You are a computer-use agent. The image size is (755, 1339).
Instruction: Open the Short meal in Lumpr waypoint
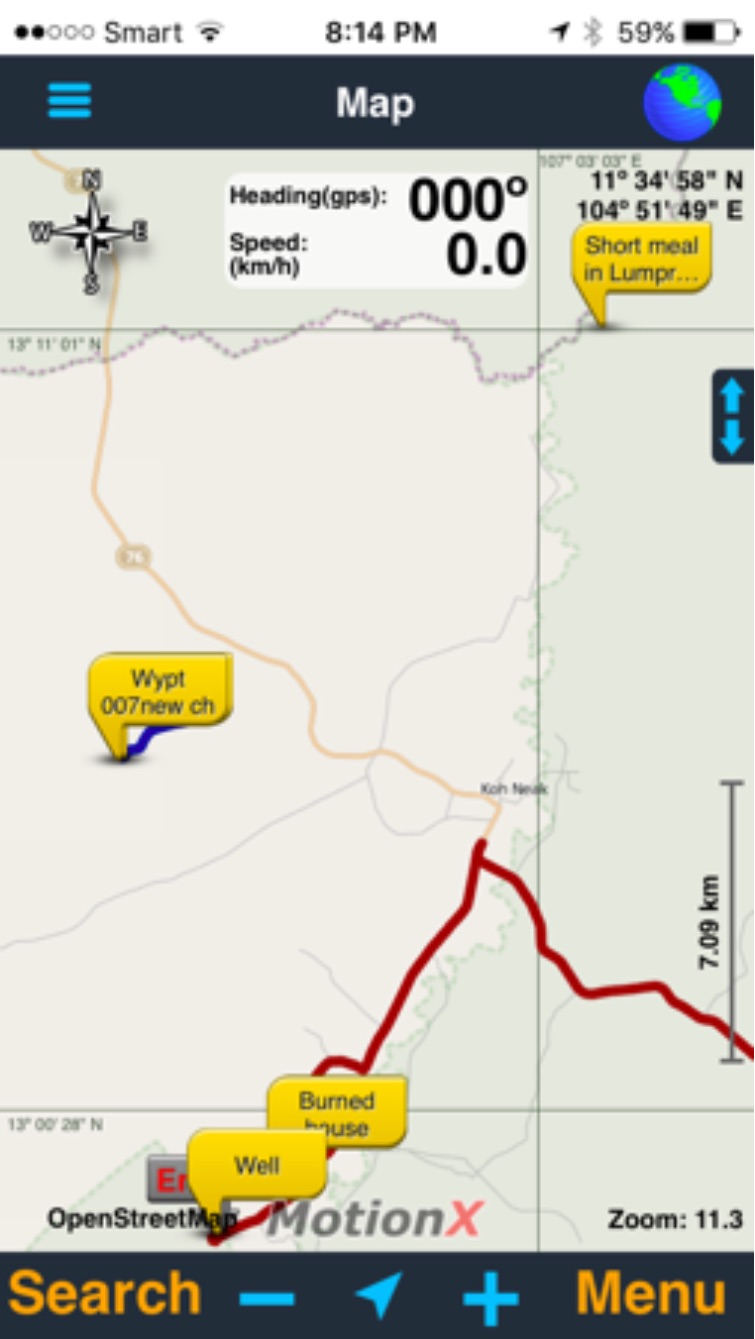pos(641,258)
